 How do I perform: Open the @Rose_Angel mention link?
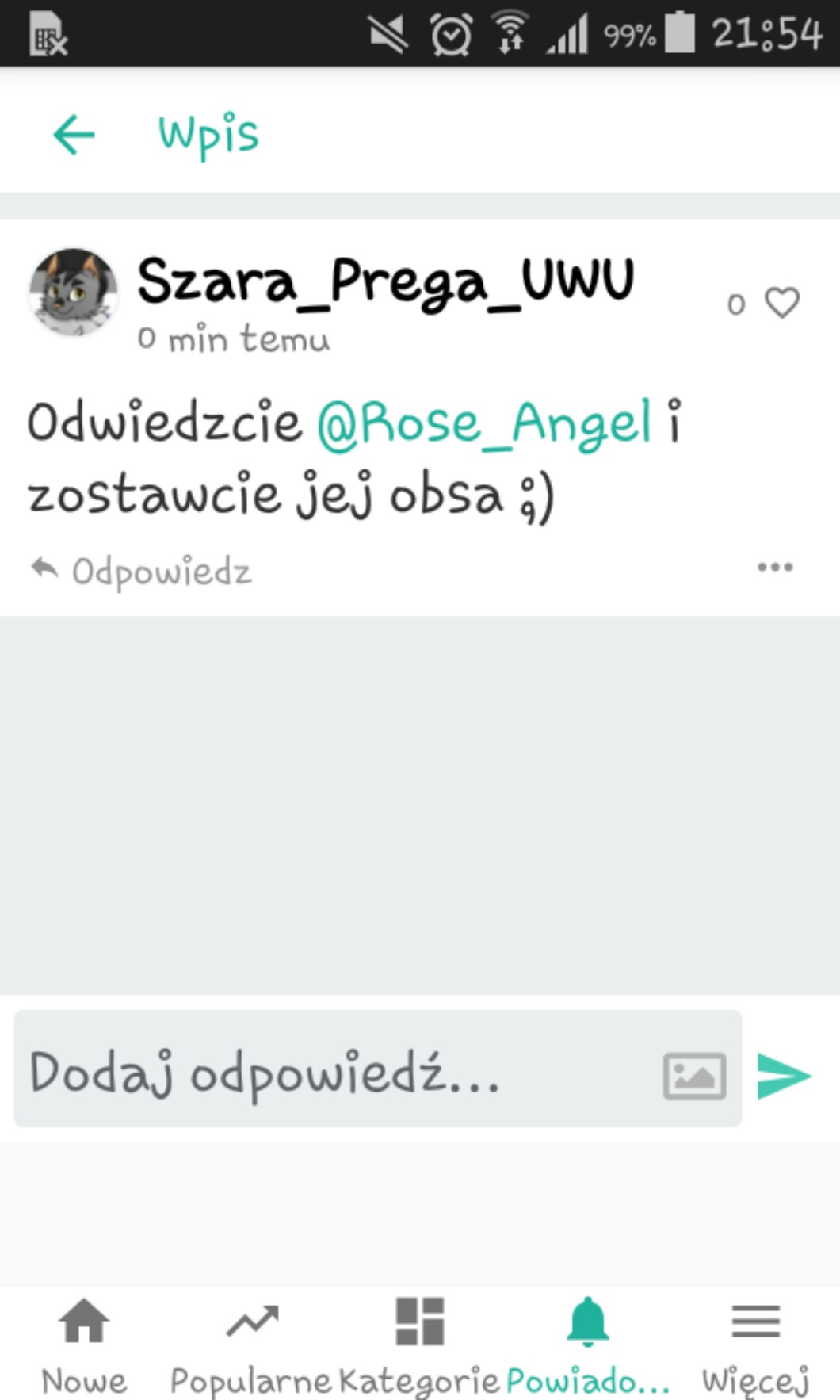(484, 423)
